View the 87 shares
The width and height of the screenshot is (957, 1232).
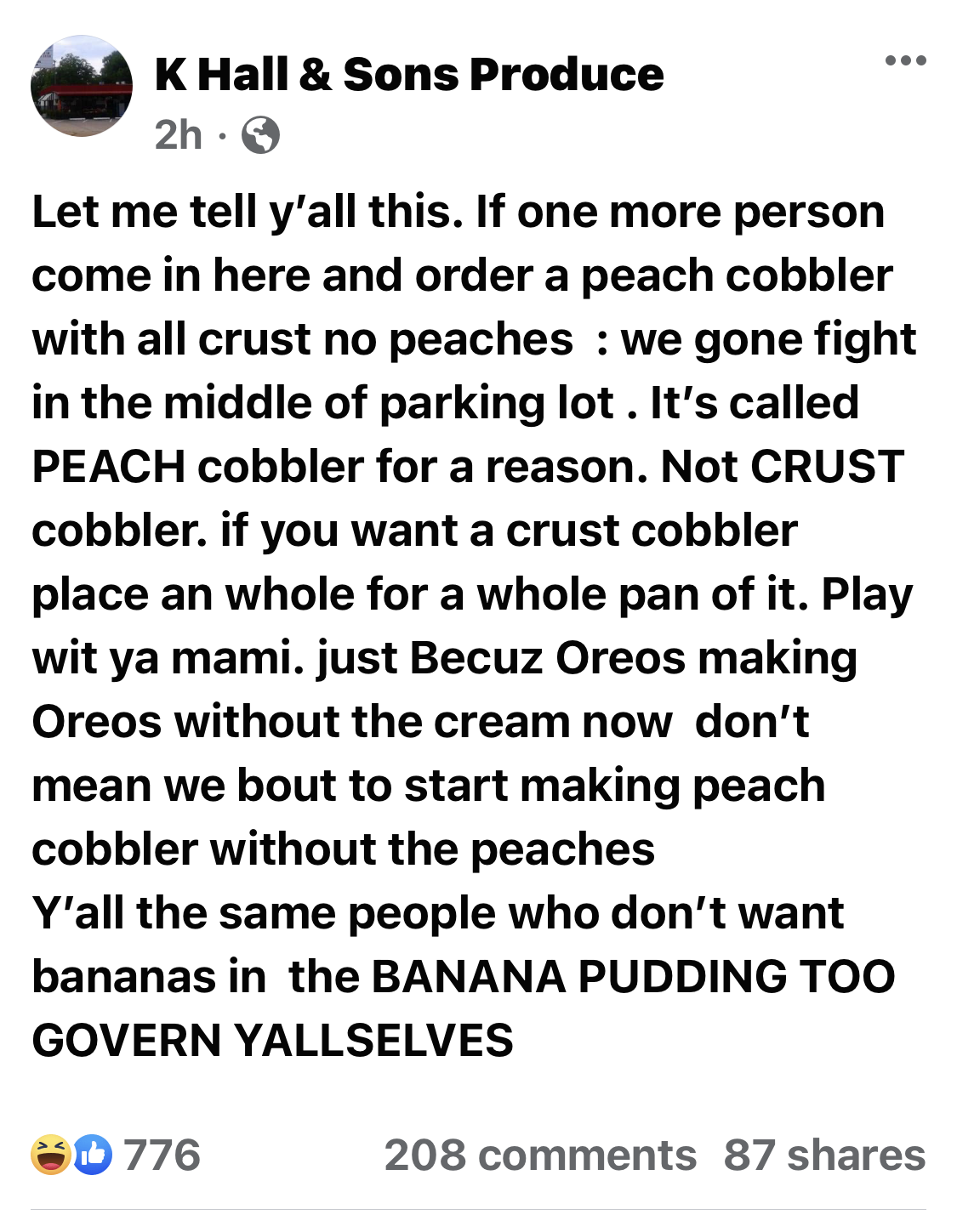[823, 1155]
